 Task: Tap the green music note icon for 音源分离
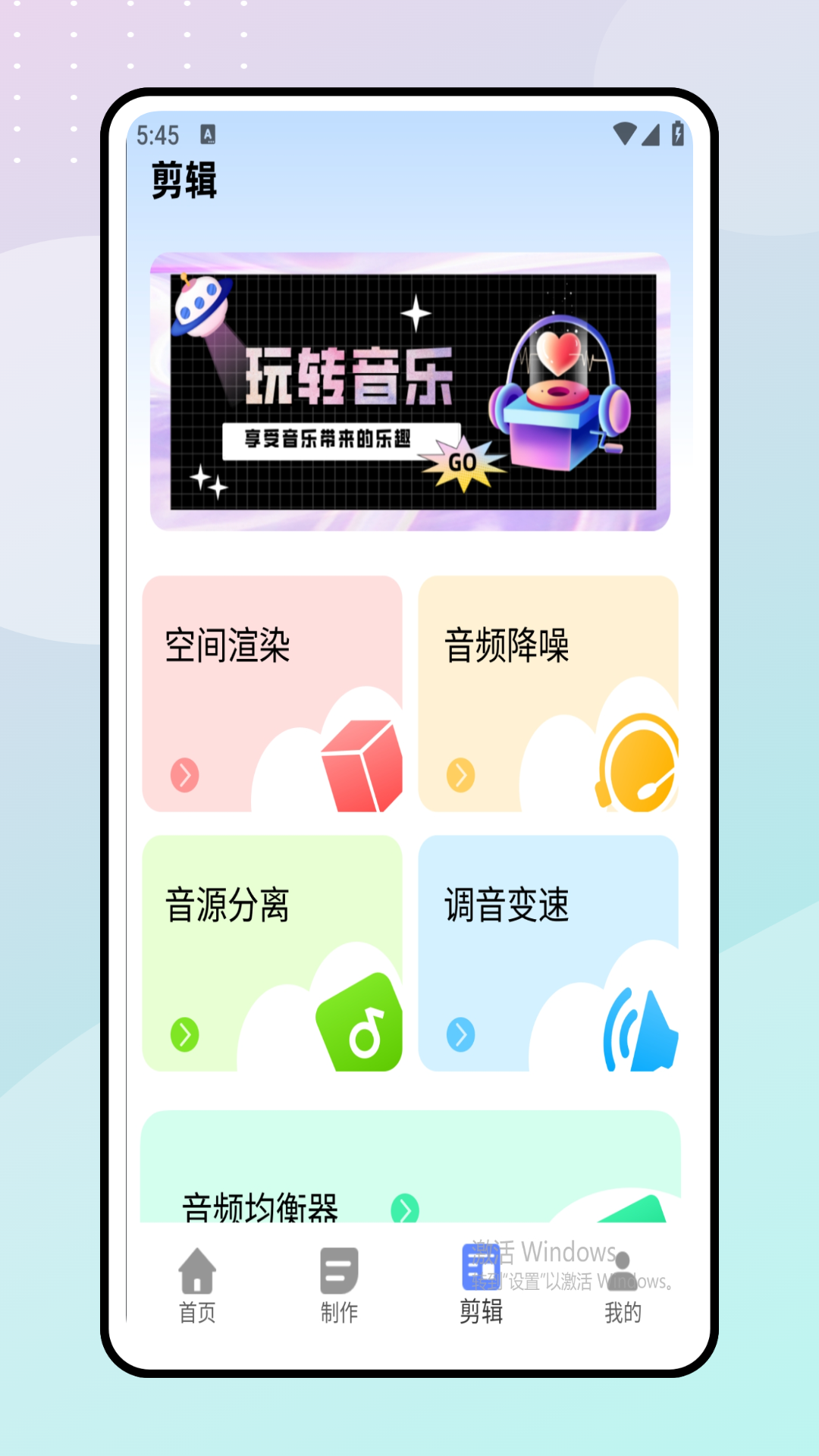(360, 1024)
